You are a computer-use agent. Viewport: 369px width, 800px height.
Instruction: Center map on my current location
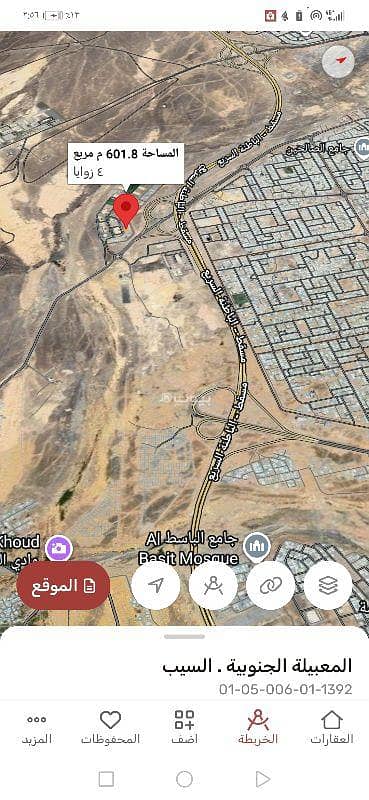(x=156, y=585)
